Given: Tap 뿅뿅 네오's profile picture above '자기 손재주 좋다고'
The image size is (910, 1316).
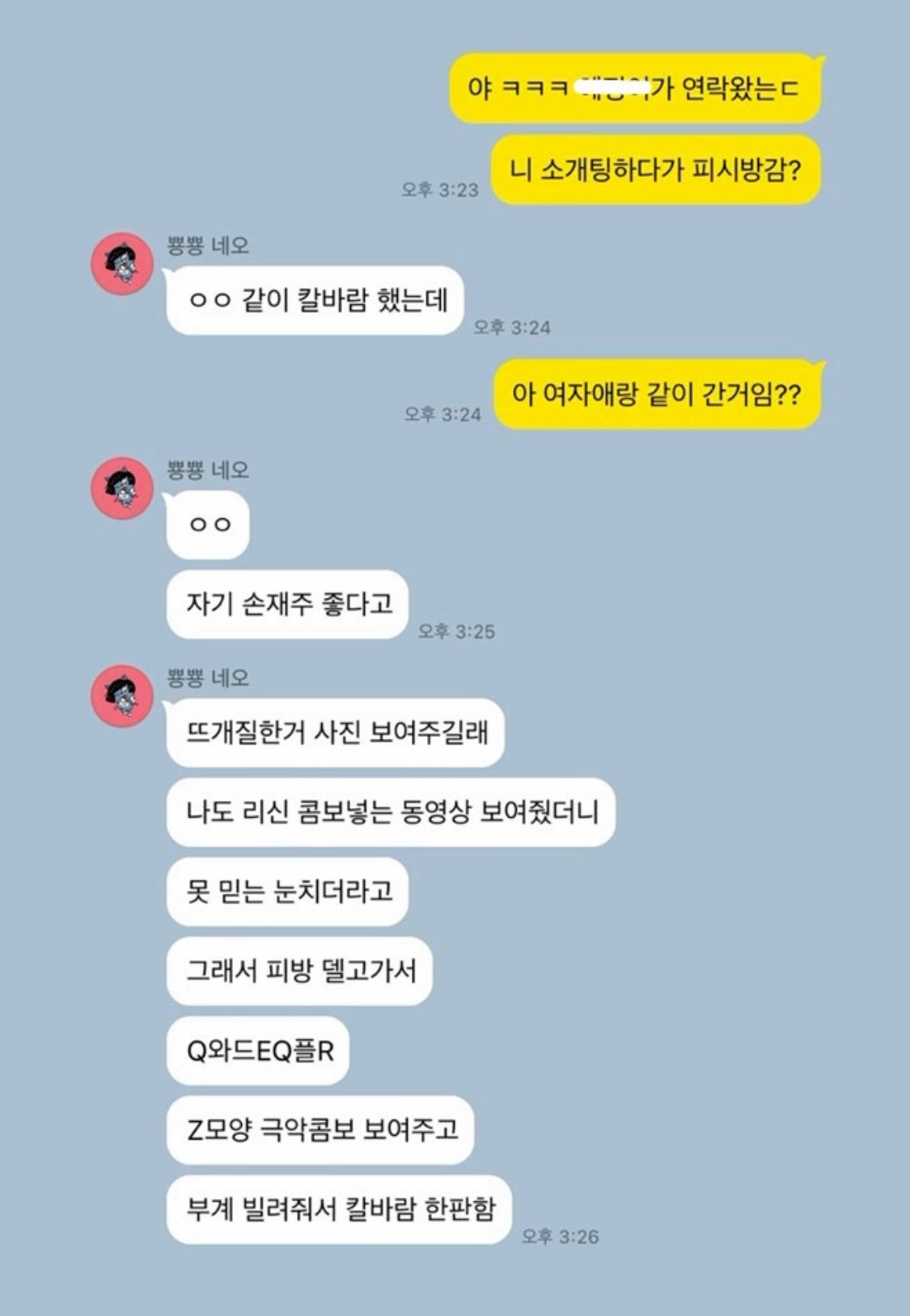Looking at the screenshot, I should point(122,488).
